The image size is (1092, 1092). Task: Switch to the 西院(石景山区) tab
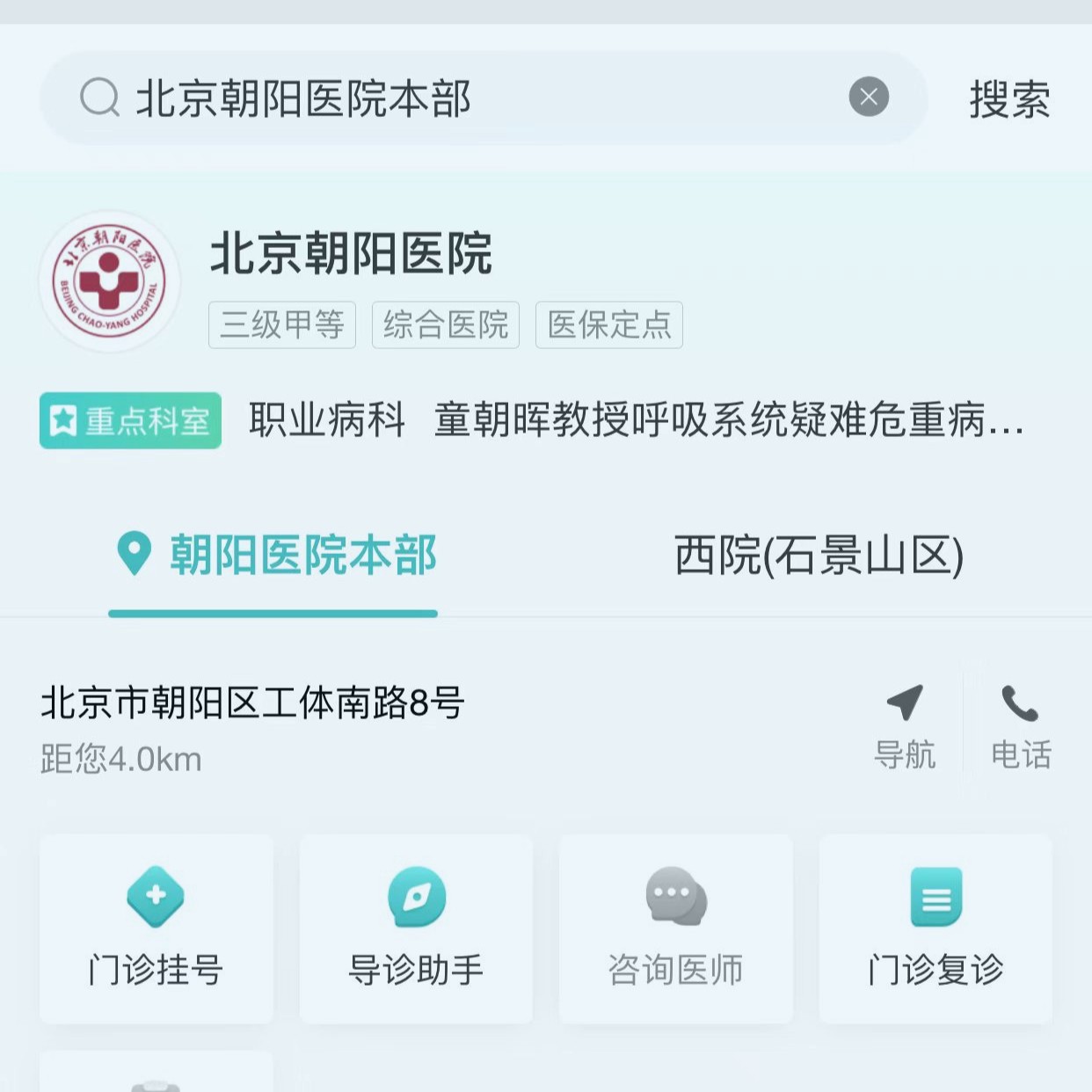pos(819,556)
